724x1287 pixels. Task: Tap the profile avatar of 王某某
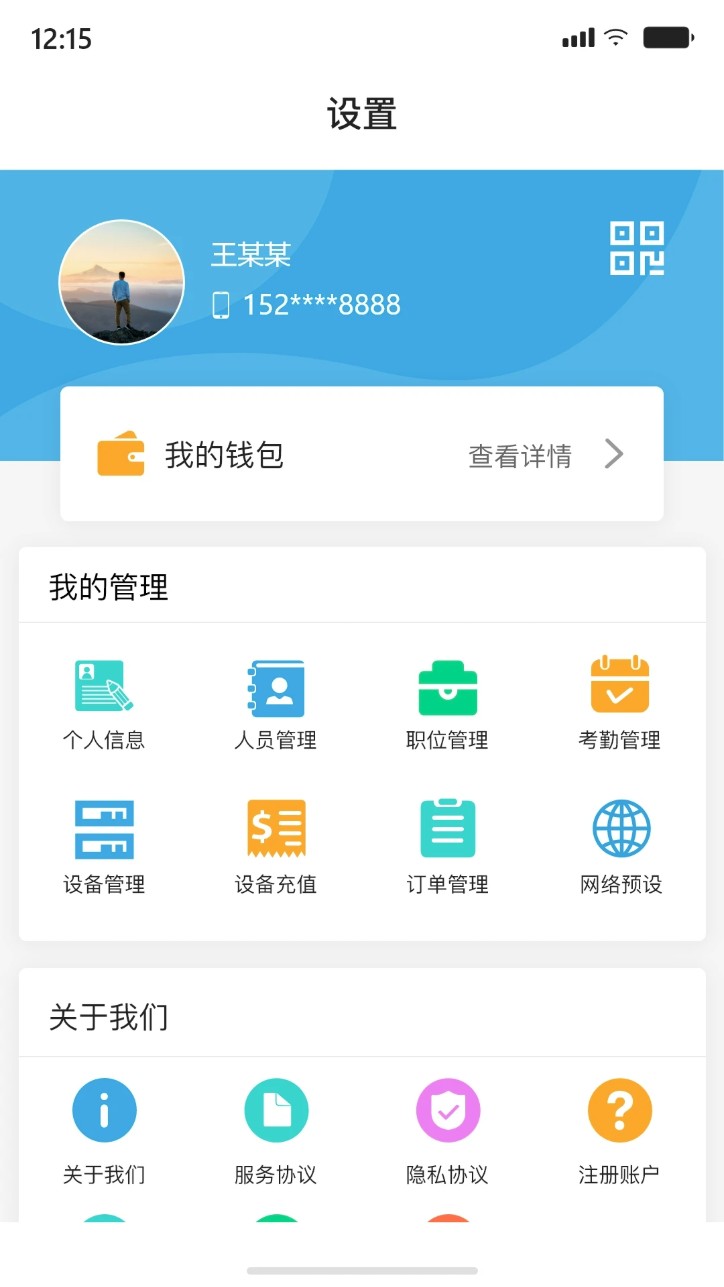point(122,282)
